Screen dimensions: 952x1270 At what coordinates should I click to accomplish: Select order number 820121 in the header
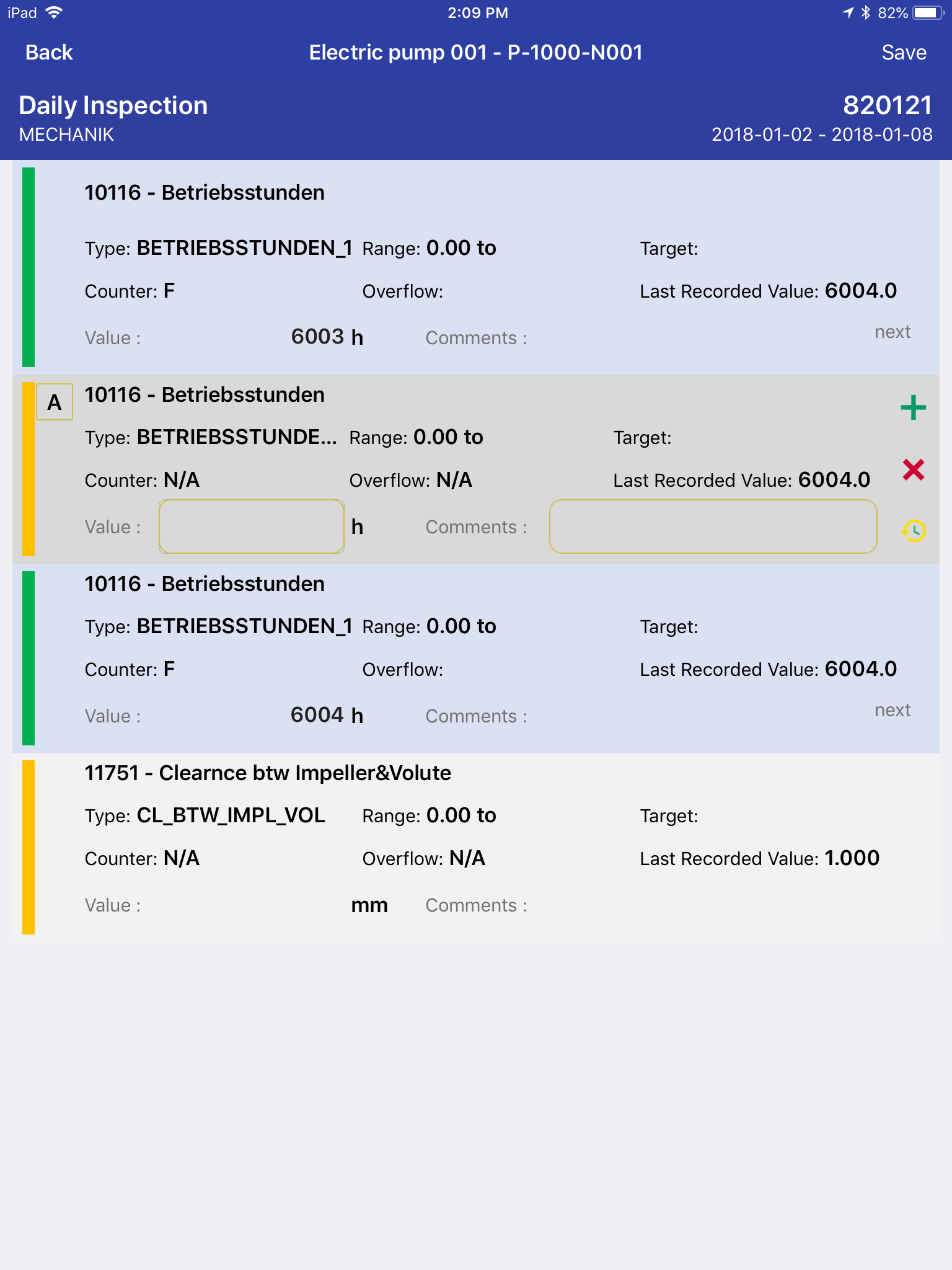click(889, 105)
